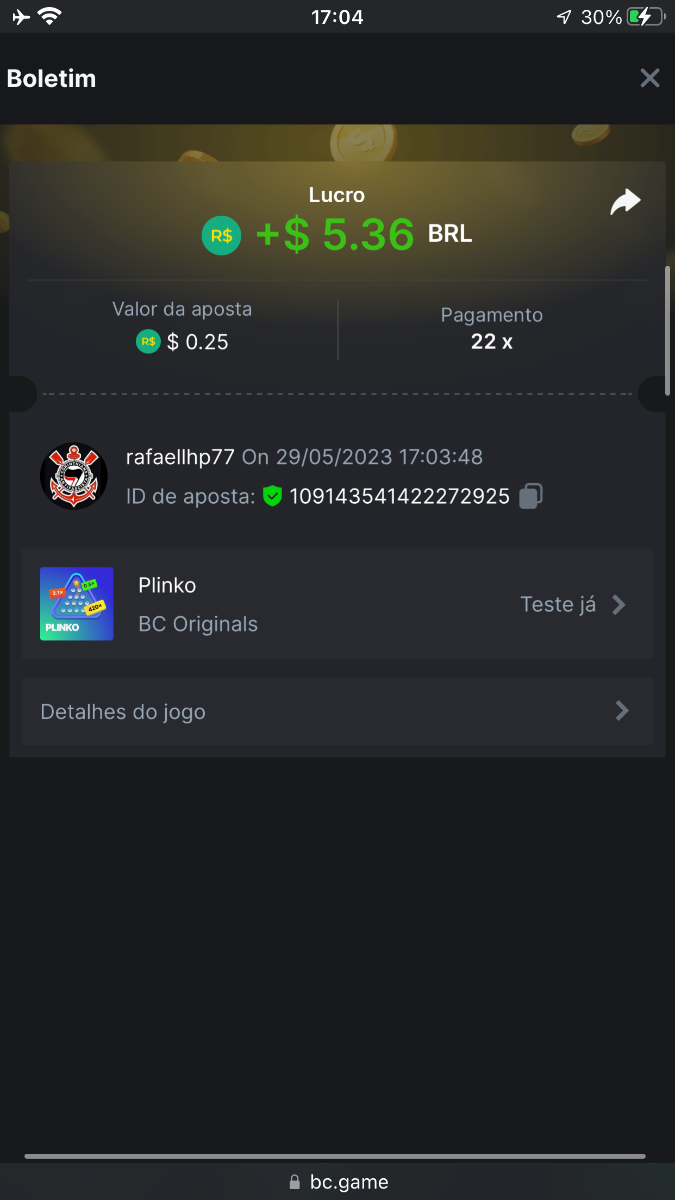This screenshot has height=1200, width=675.
Task: Open rafaellhp77's profile avatar
Action: (x=74, y=476)
